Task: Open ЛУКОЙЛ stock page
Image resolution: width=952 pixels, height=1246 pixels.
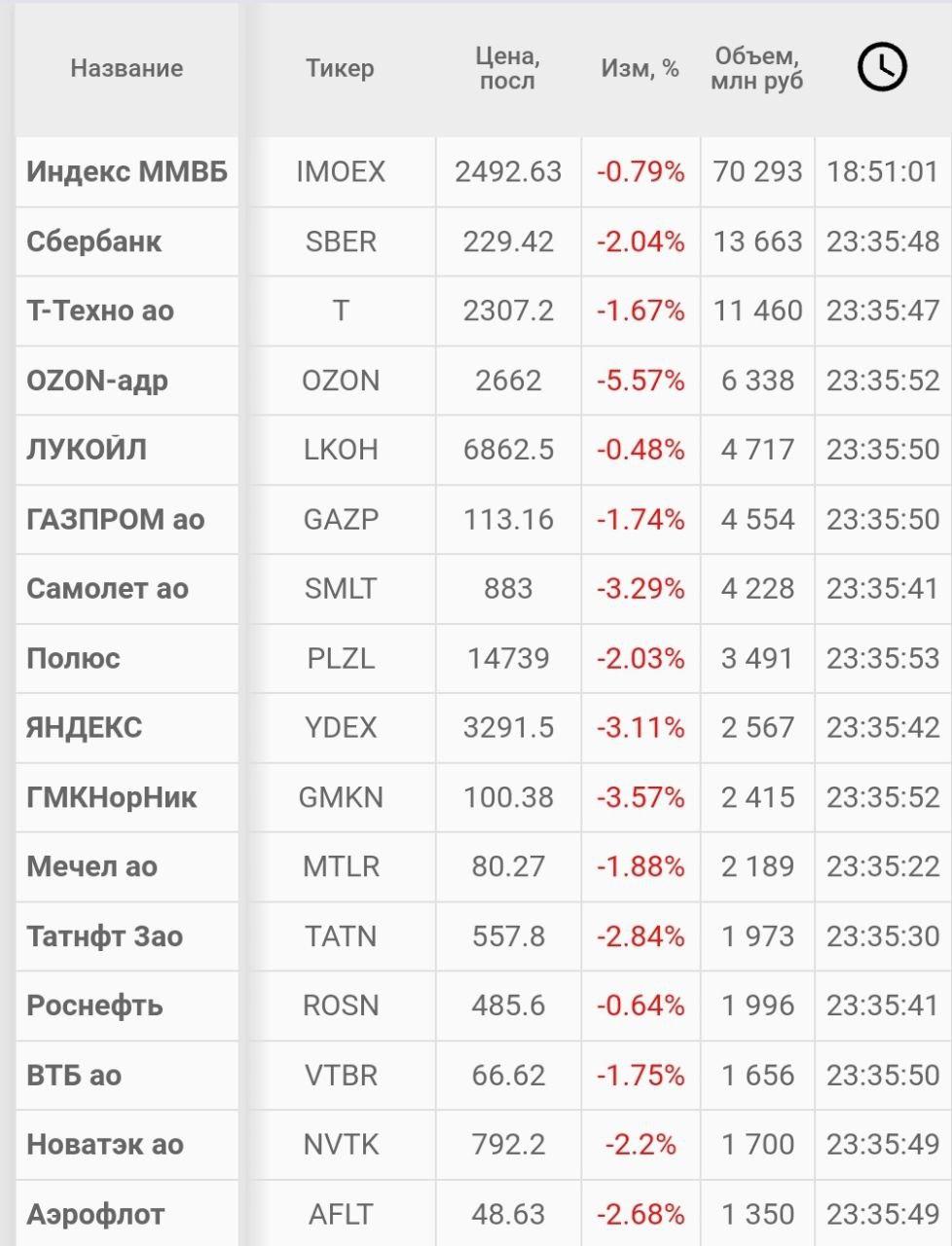Action: pos(87,450)
